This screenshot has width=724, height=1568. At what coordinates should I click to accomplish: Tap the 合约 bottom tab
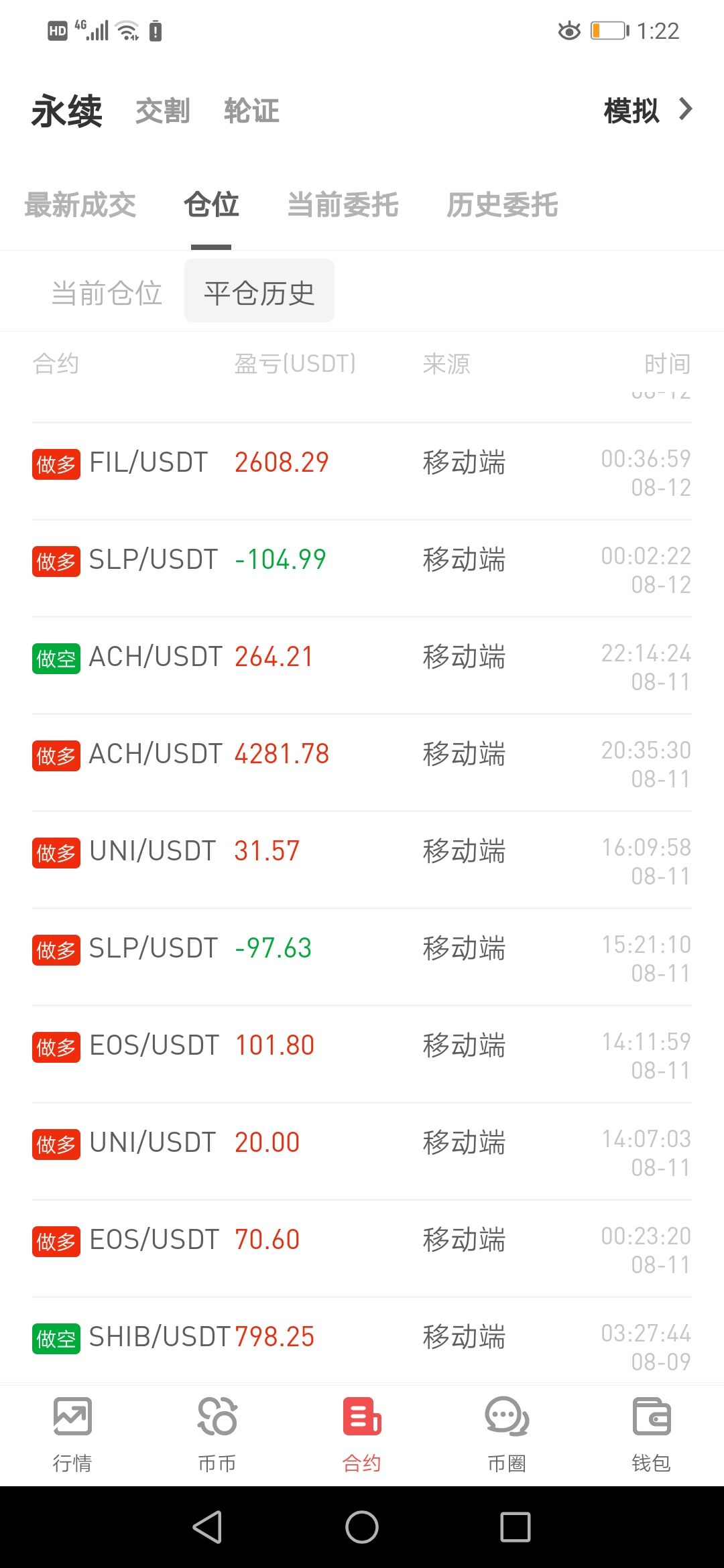tap(362, 1435)
